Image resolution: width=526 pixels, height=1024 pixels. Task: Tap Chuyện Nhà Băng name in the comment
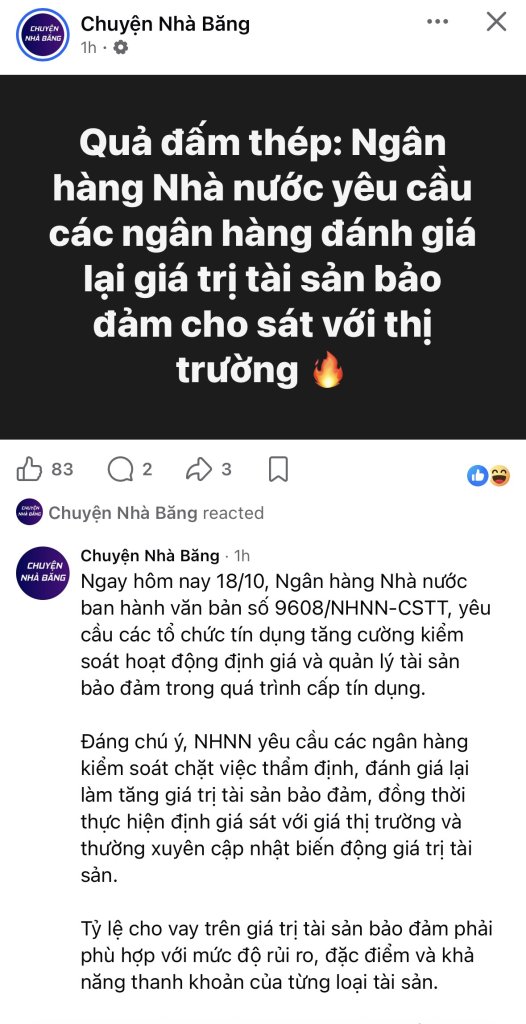(x=150, y=556)
